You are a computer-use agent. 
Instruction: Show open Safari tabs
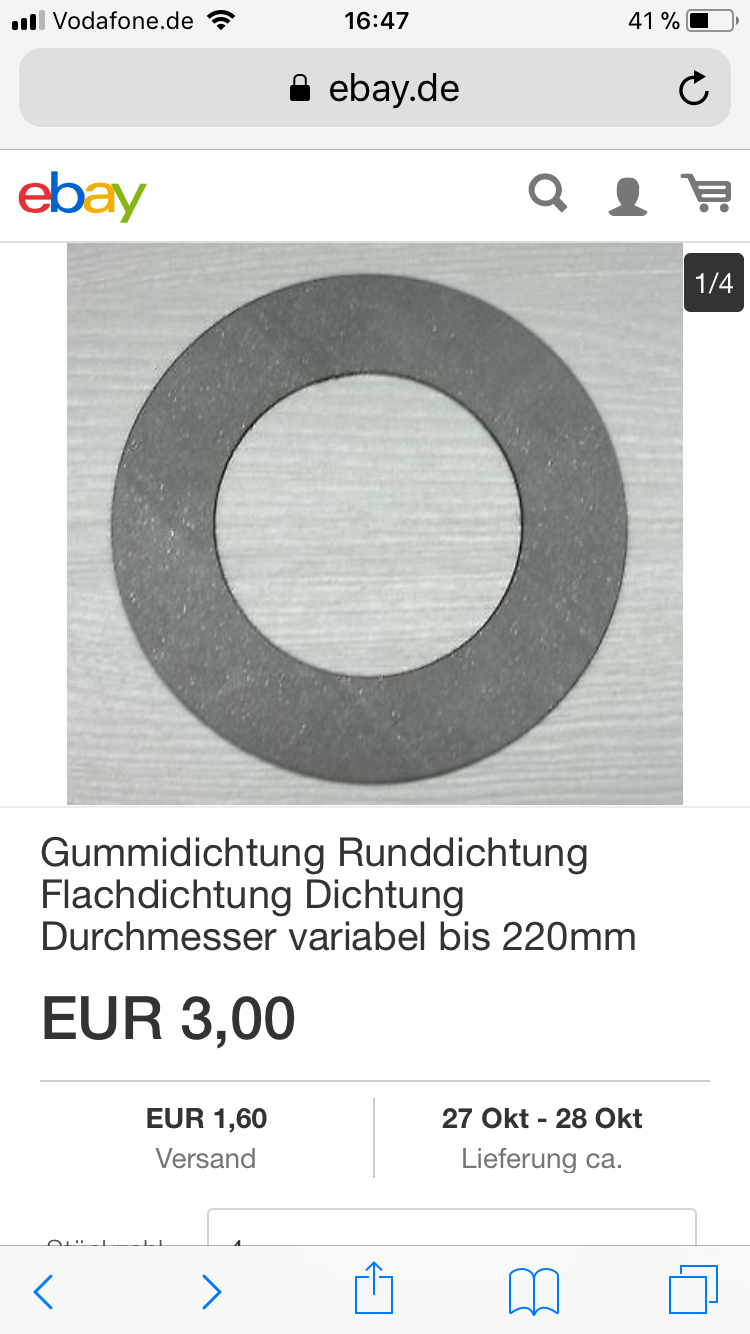693,1290
